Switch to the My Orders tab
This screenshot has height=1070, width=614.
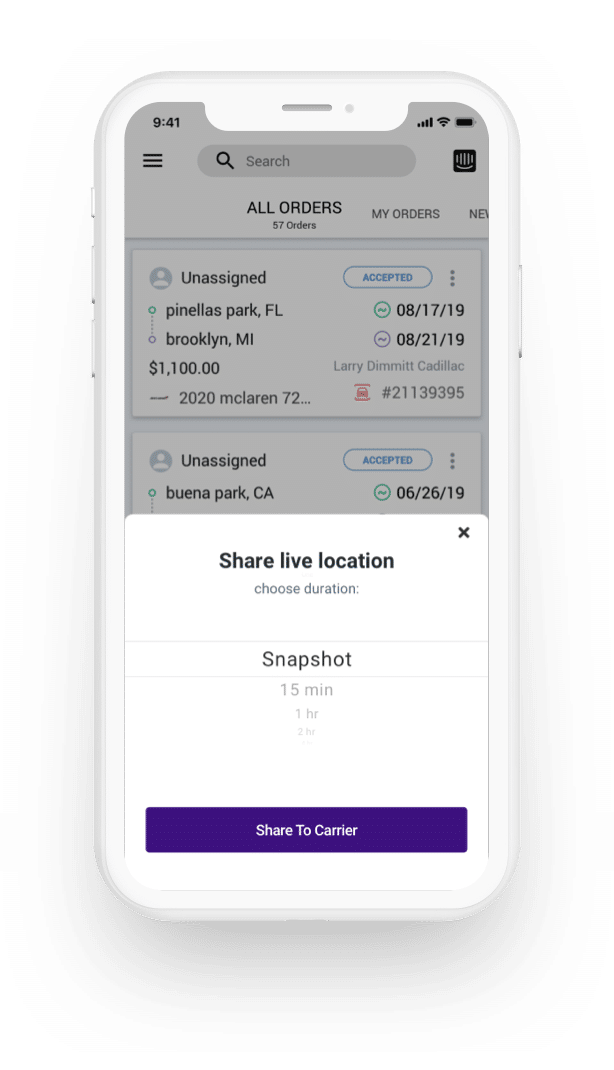tap(405, 214)
